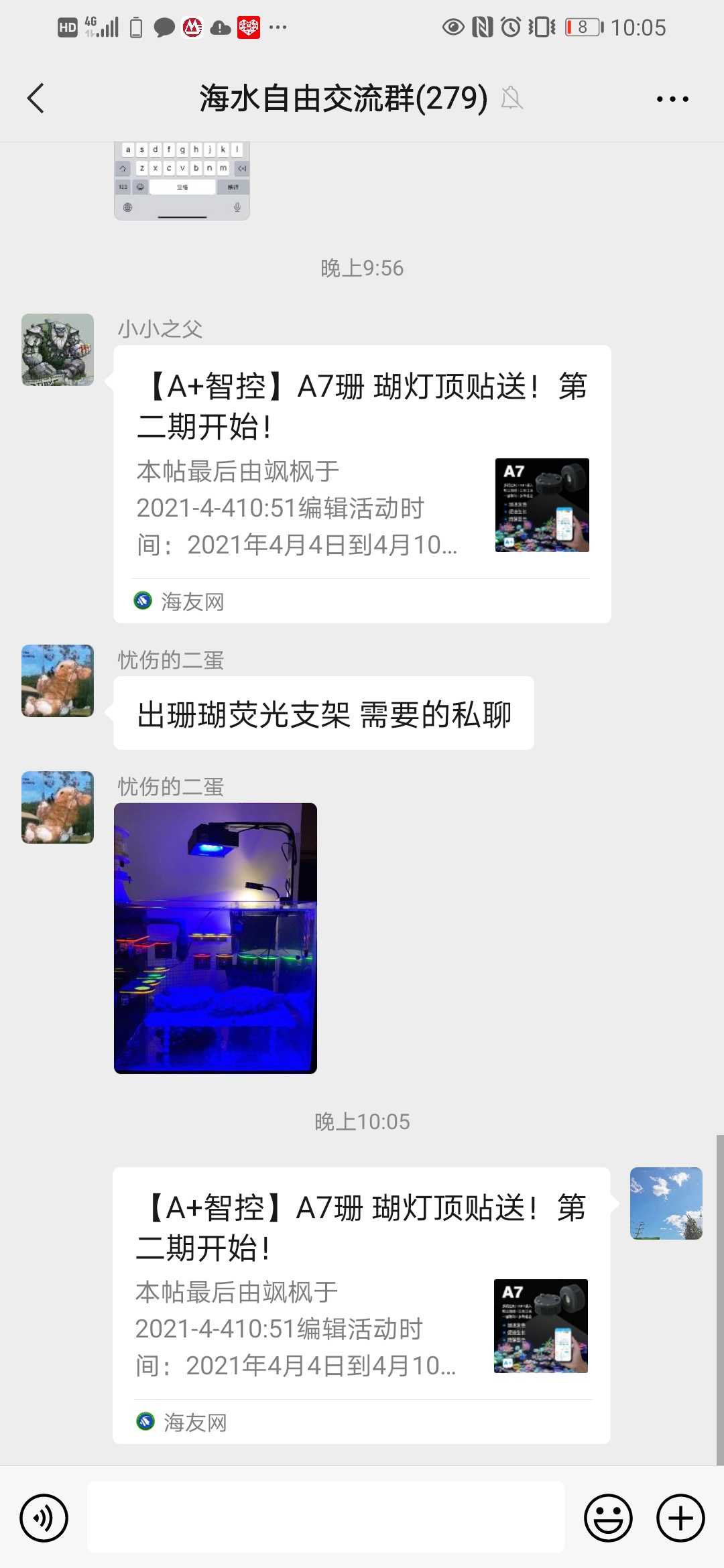Image resolution: width=724 pixels, height=1568 pixels.
Task: Open the blue aquarium photo from 忧伤的二蛋
Action: click(x=215, y=937)
